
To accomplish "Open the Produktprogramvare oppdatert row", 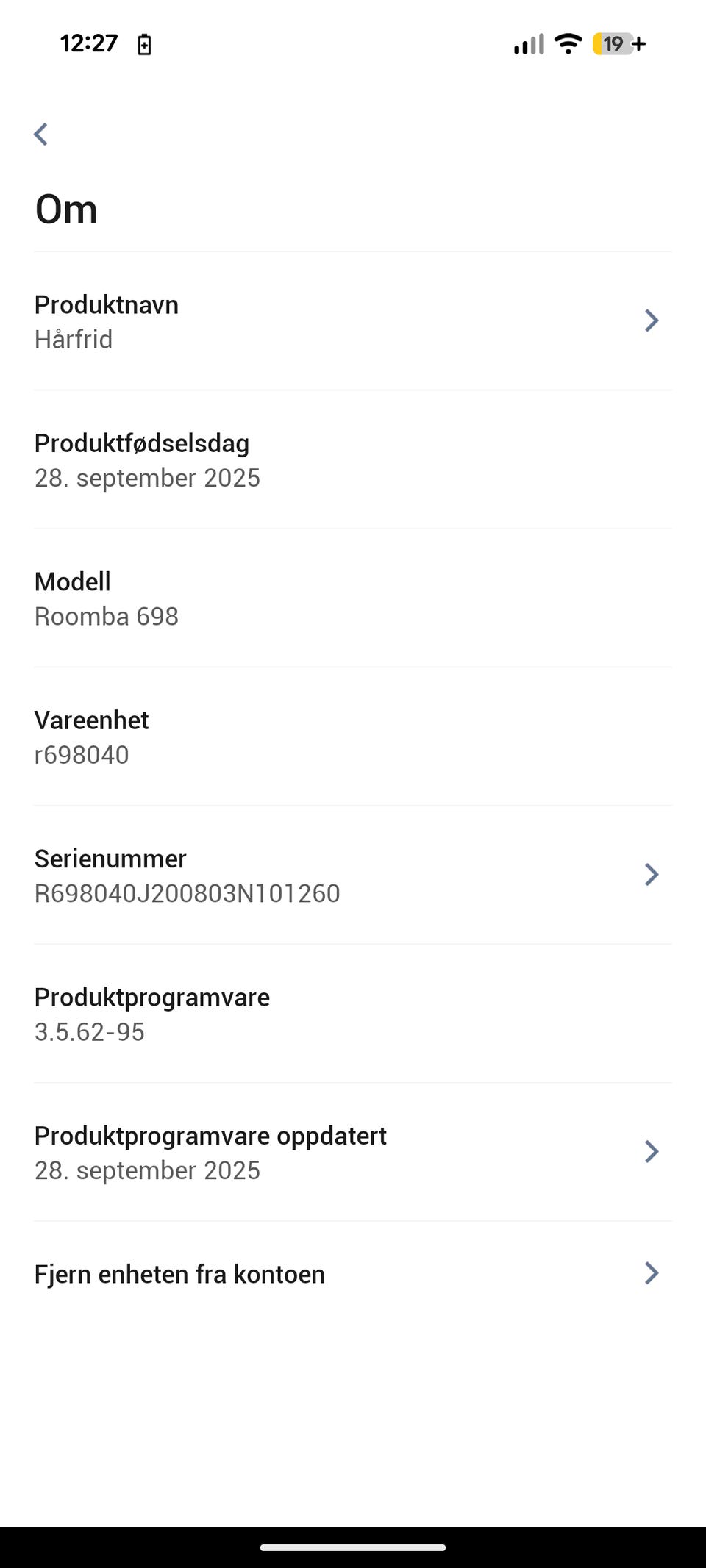I will pos(353,1152).
